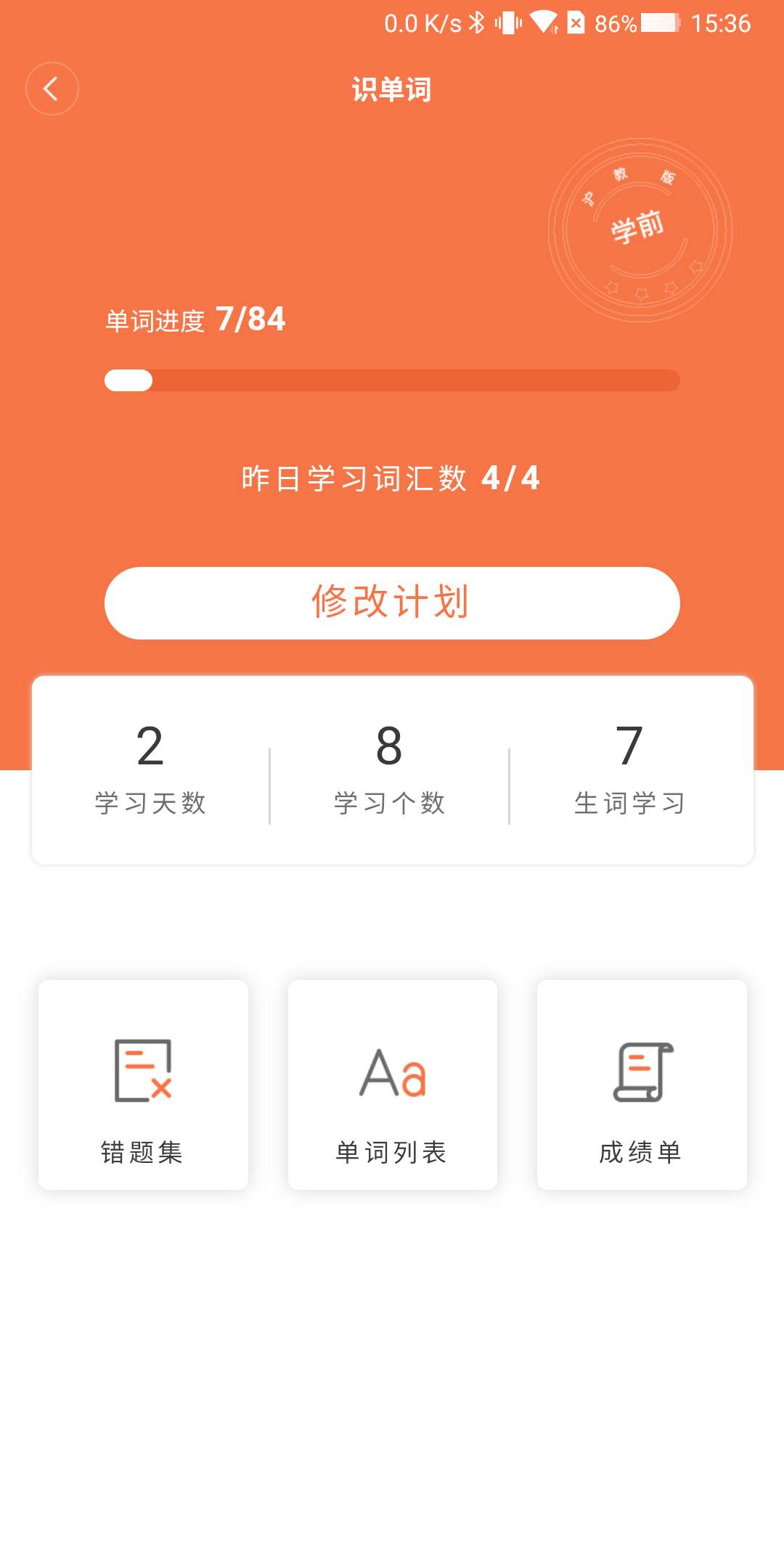Image resolution: width=784 pixels, height=1568 pixels.
Task: Tap the 识单词 title text
Action: click(x=392, y=89)
